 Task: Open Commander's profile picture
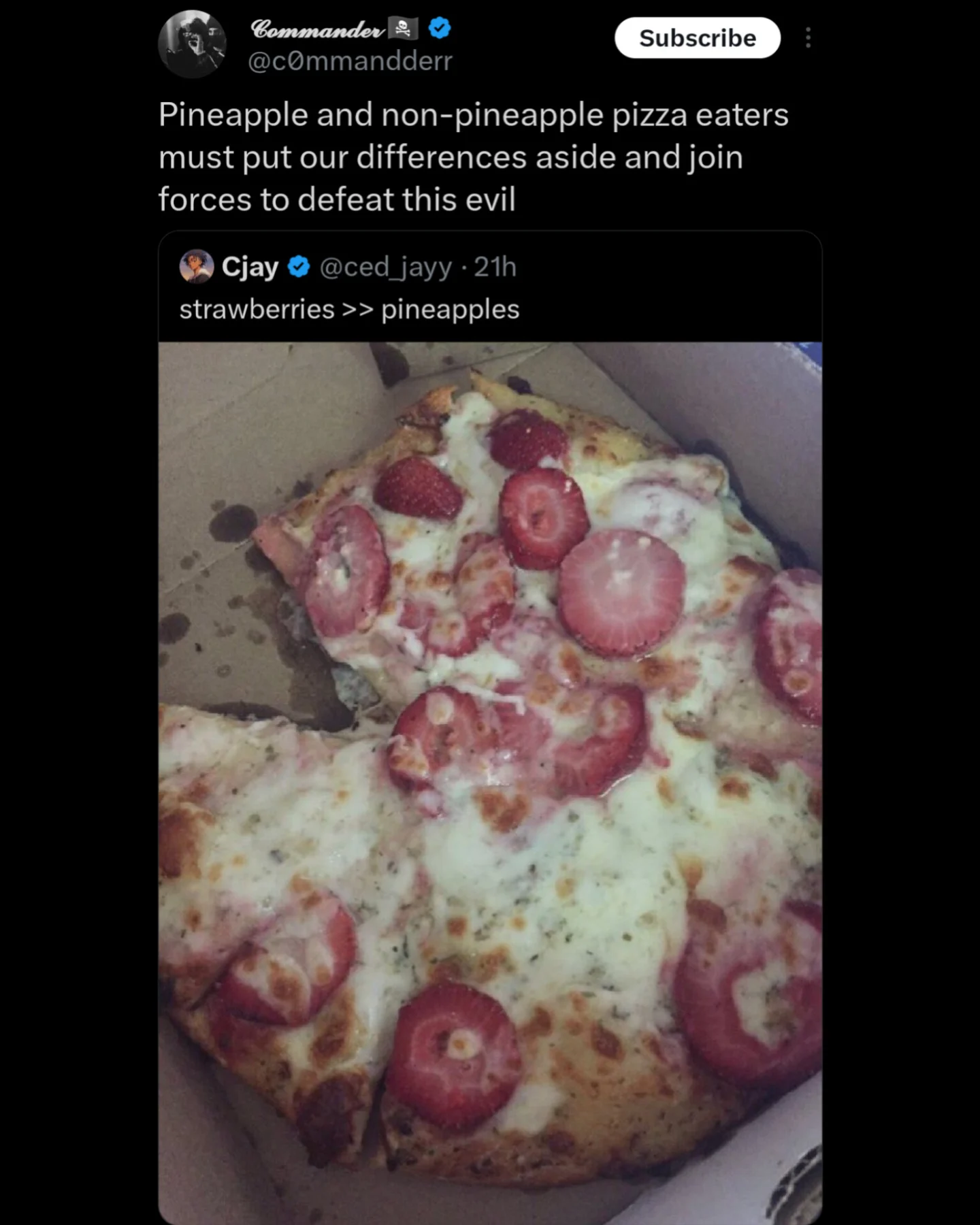[192, 44]
